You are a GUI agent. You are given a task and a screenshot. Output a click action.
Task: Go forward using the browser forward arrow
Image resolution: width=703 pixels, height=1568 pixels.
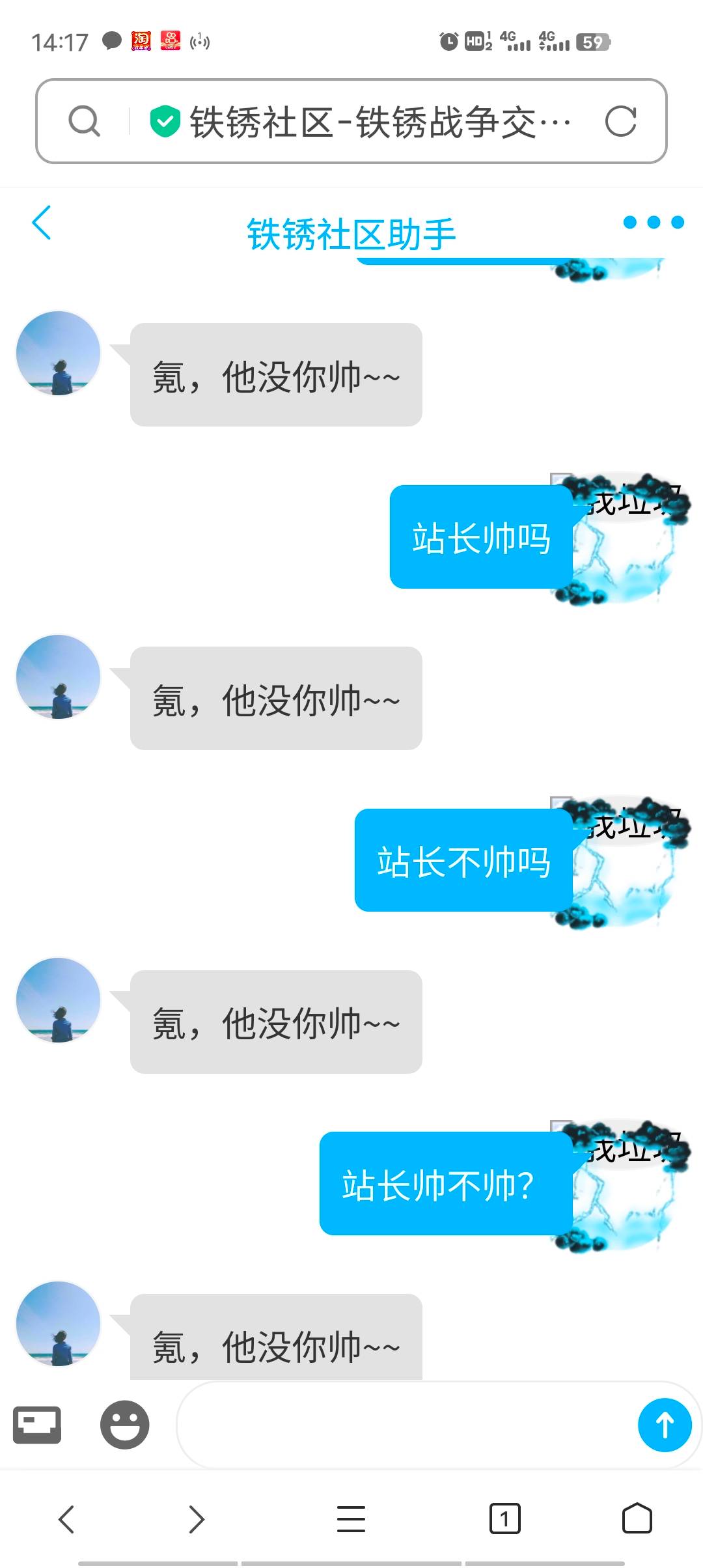point(196,1519)
